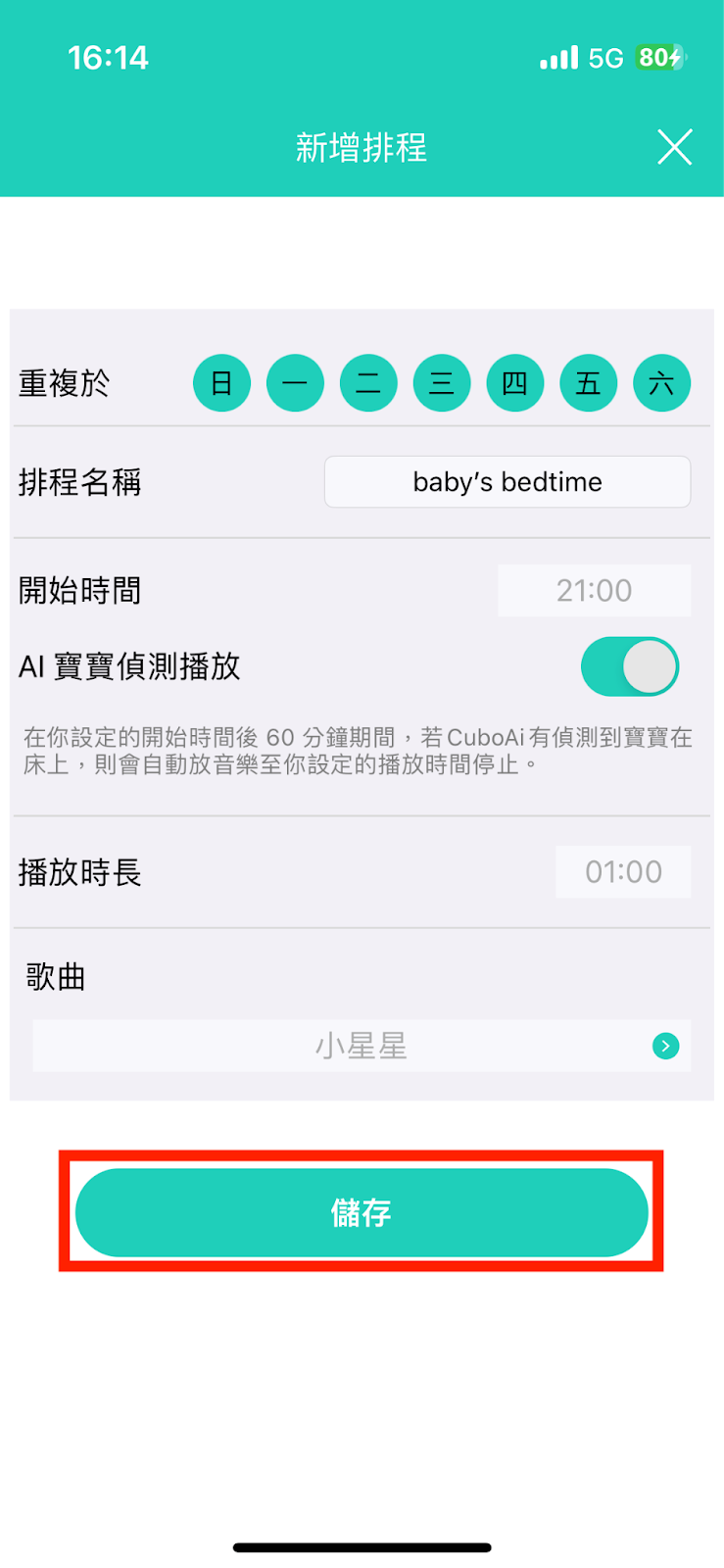Image resolution: width=724 pixels, height=1568 pixels.
Task: Toggle the 三 repeat day
Action: pos(442,383)
